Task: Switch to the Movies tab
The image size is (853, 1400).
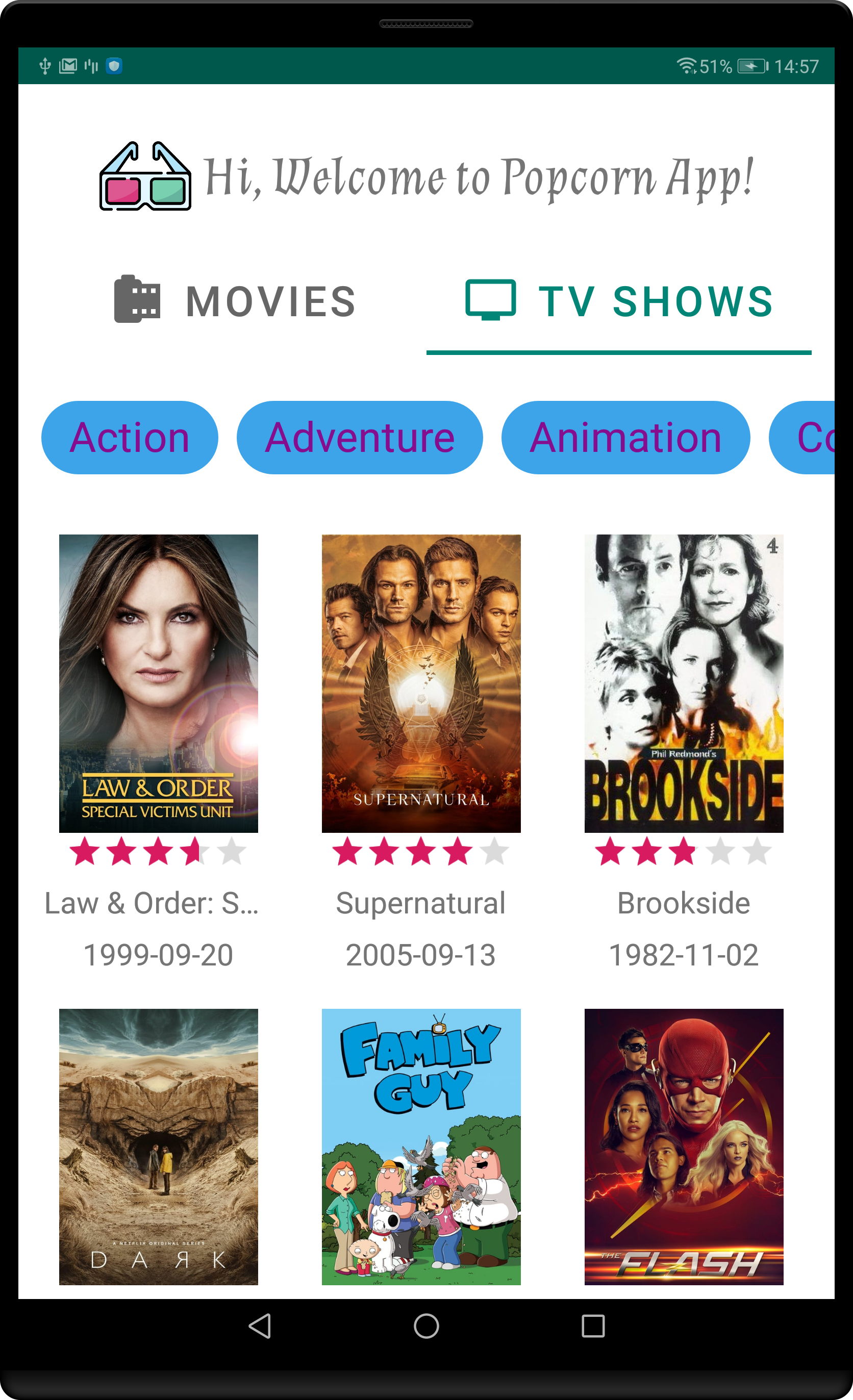Action: (x=234, y=301)
